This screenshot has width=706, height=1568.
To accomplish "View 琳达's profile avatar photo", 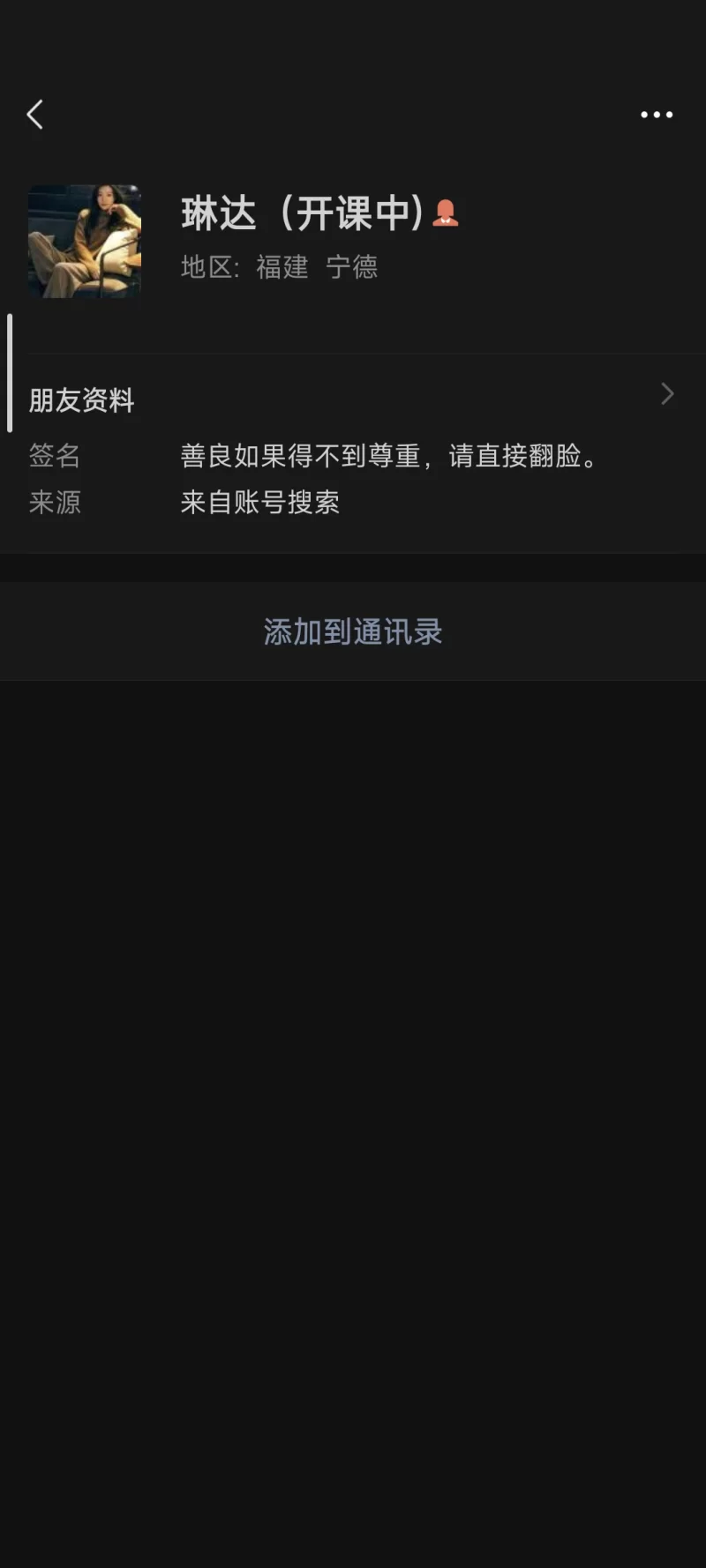I will click(85, 241).
